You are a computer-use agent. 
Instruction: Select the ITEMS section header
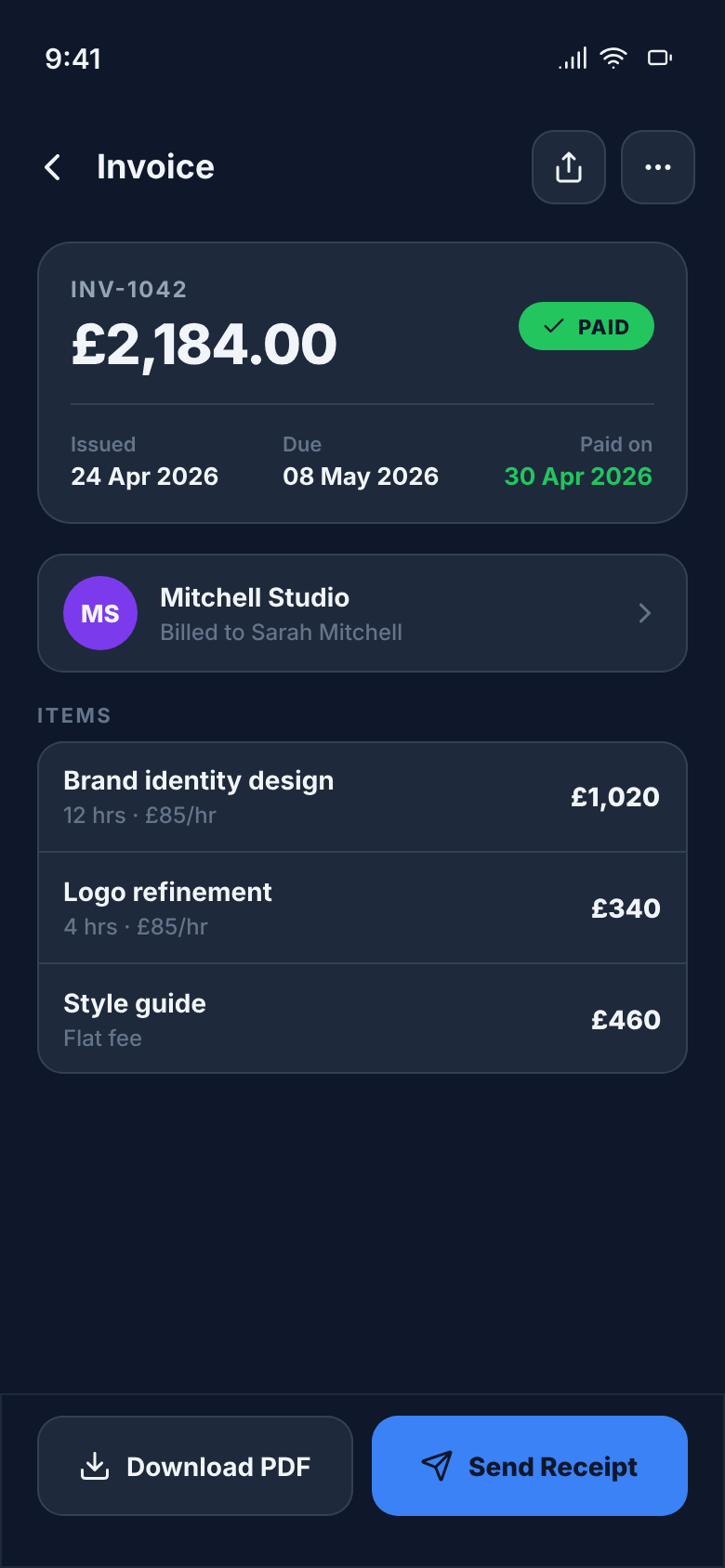pos(74,715)
